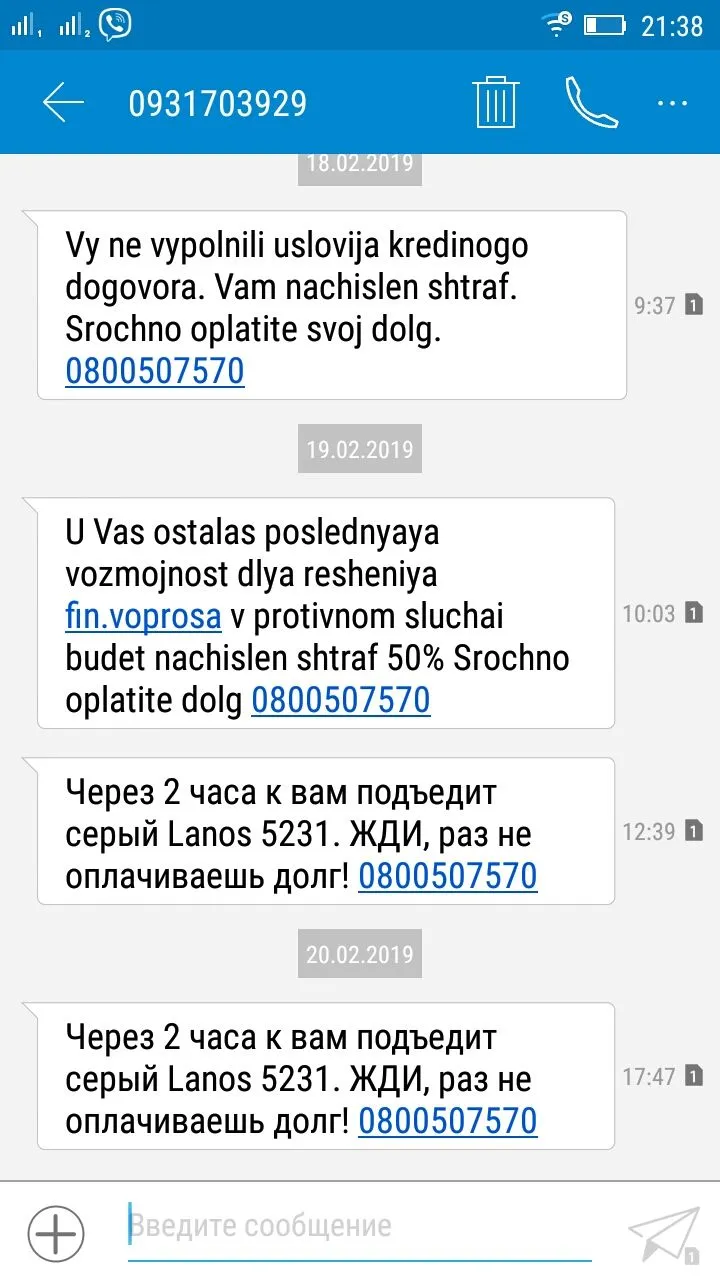Open the three-dot overflow menu
Screen dimensions: 720x1280
point(673,102)
